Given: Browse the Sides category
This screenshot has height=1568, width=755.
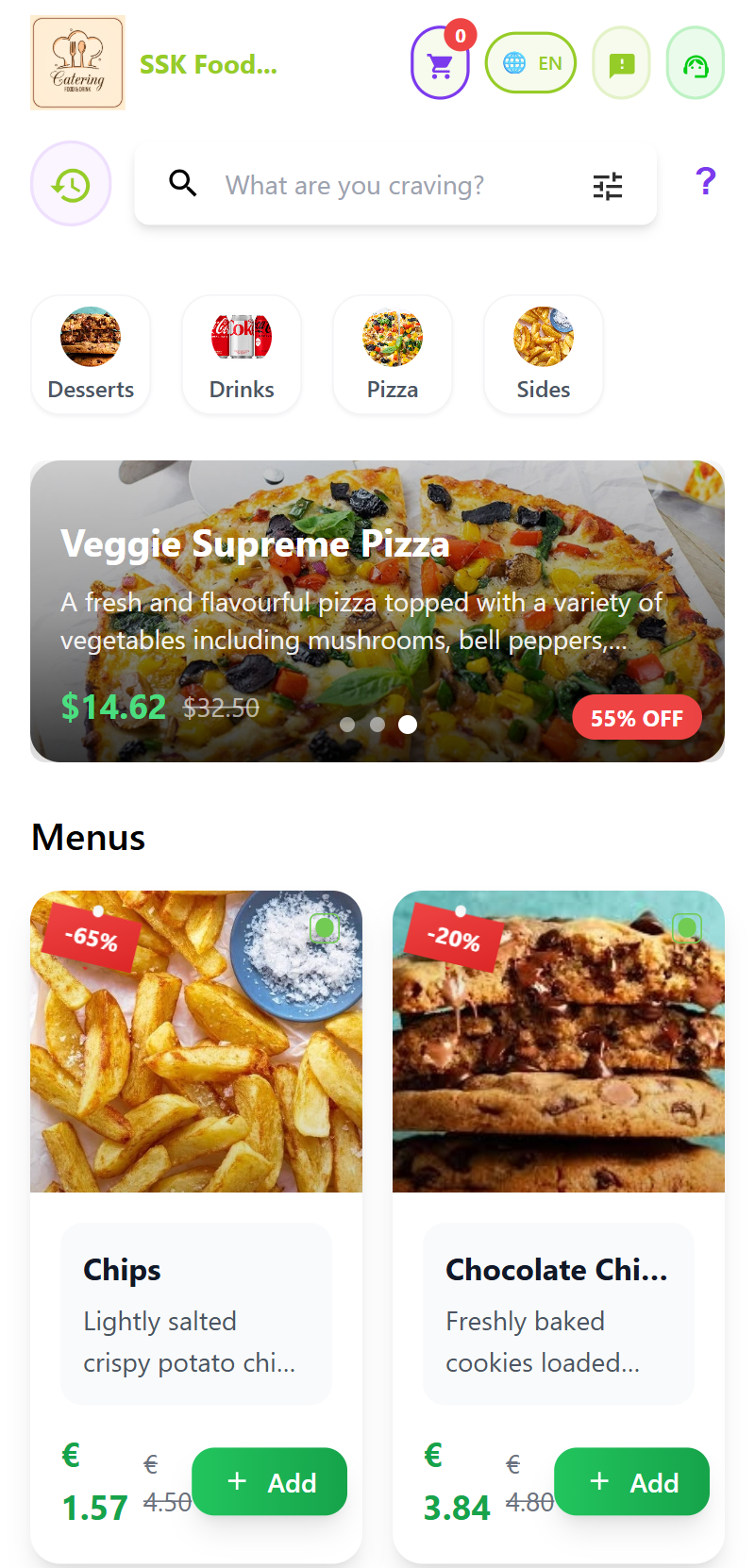Looking at the screenshot, I should pyautogui.click(x=544, y=355).
